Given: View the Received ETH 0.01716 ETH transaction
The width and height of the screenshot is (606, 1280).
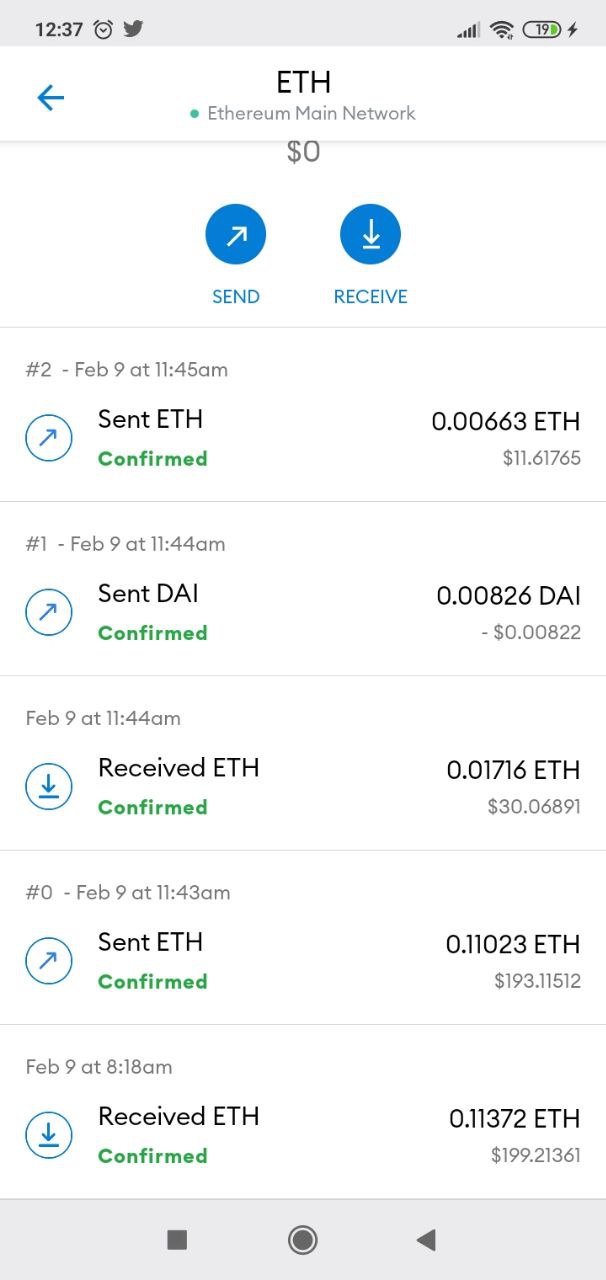Looking at the screenshot, I should point(303,763).
